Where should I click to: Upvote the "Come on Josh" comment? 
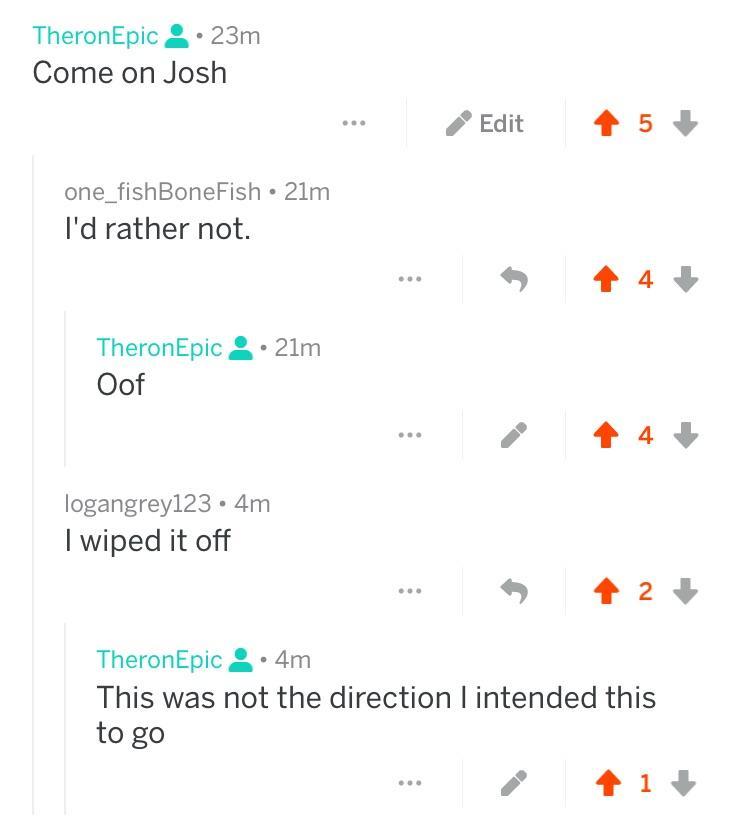(x=604, y=123)
